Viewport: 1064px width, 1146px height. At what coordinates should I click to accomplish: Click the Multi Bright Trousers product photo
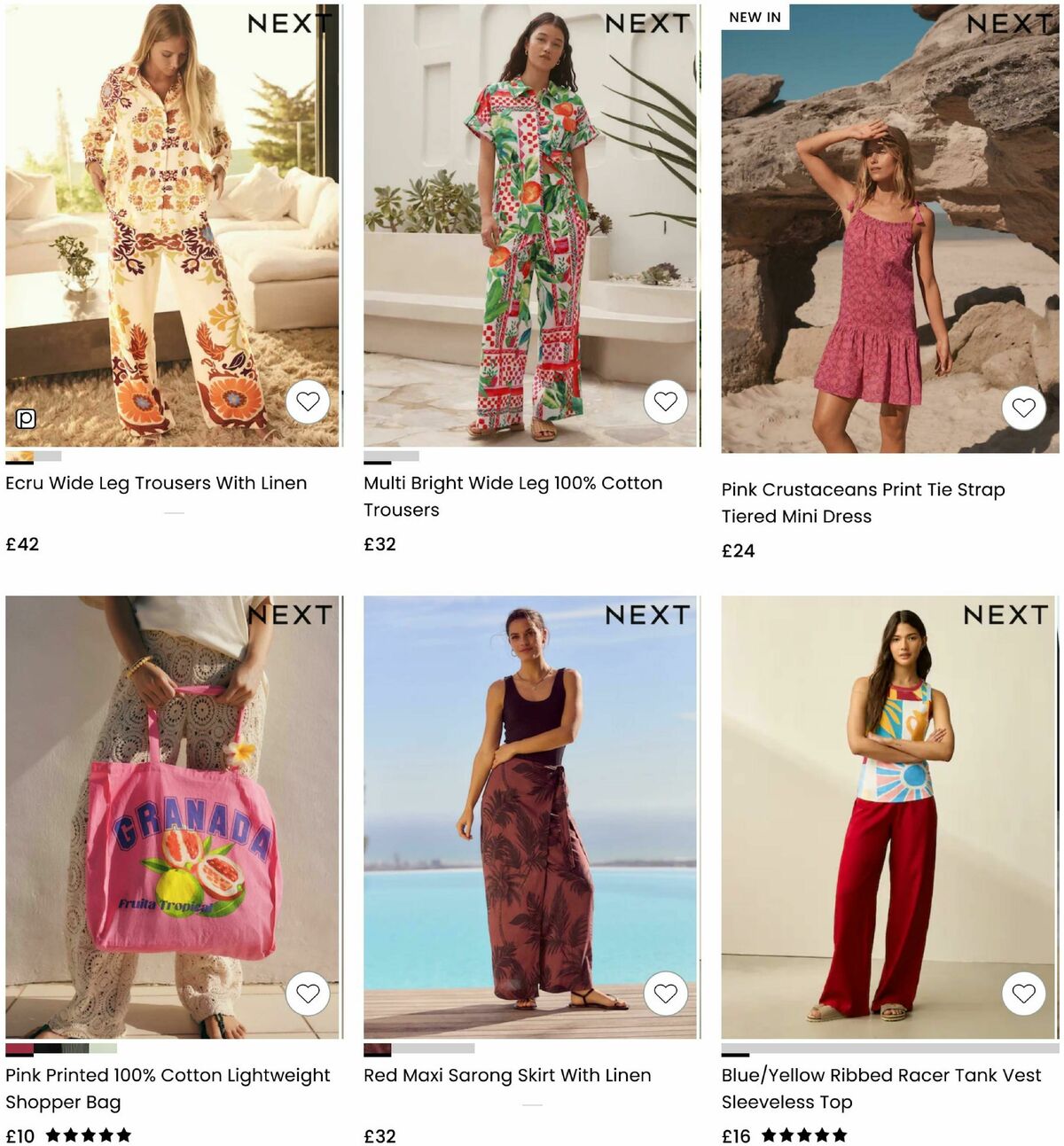click(532, 222)
